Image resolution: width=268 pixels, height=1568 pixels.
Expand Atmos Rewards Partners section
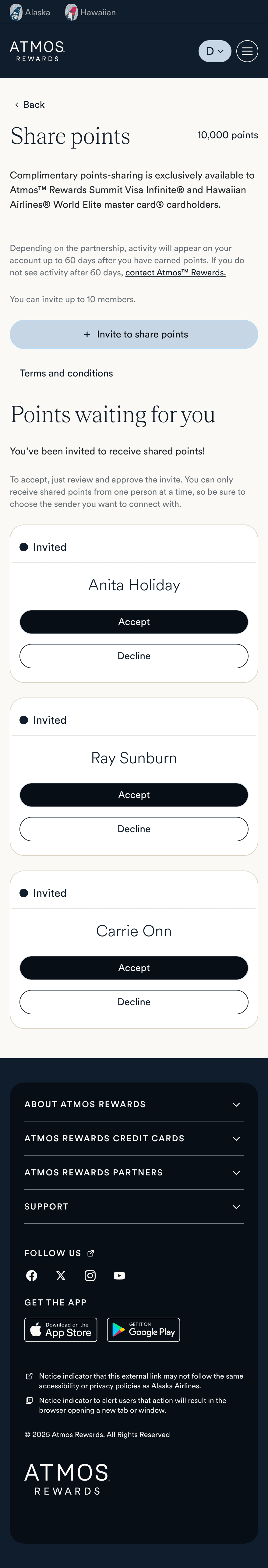[134, 1172]
